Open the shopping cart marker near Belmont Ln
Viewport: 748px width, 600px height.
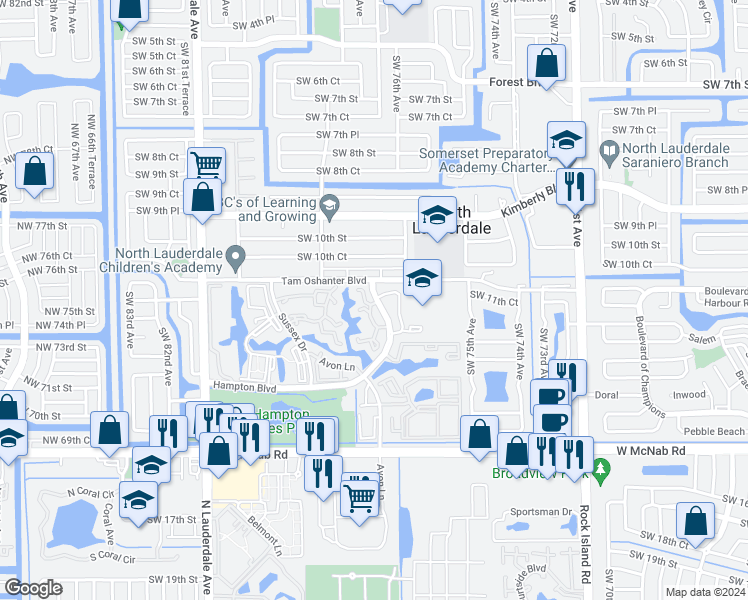[360, 496]
